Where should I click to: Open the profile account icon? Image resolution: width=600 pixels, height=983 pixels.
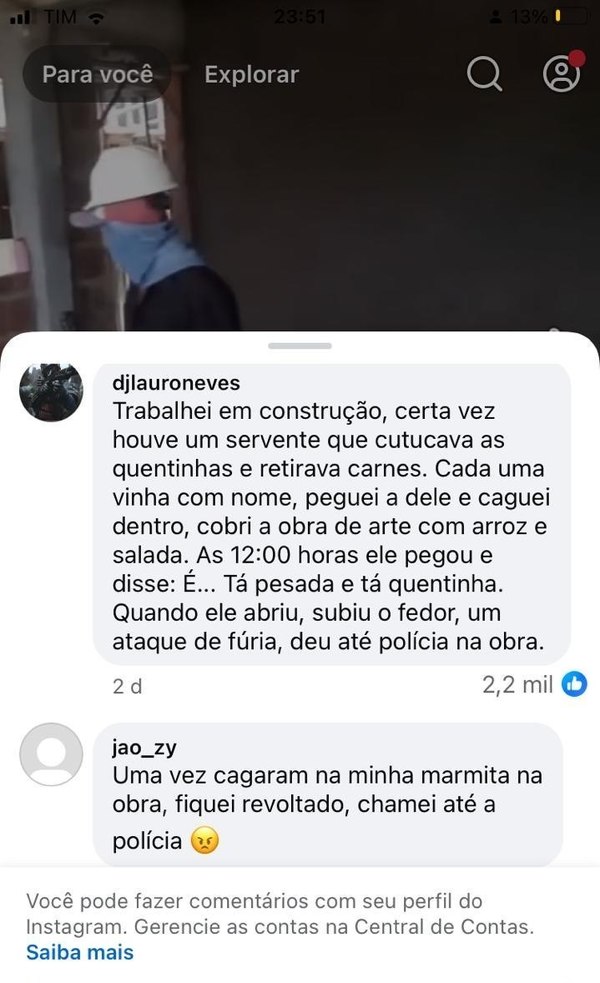[x=561, y=74]
